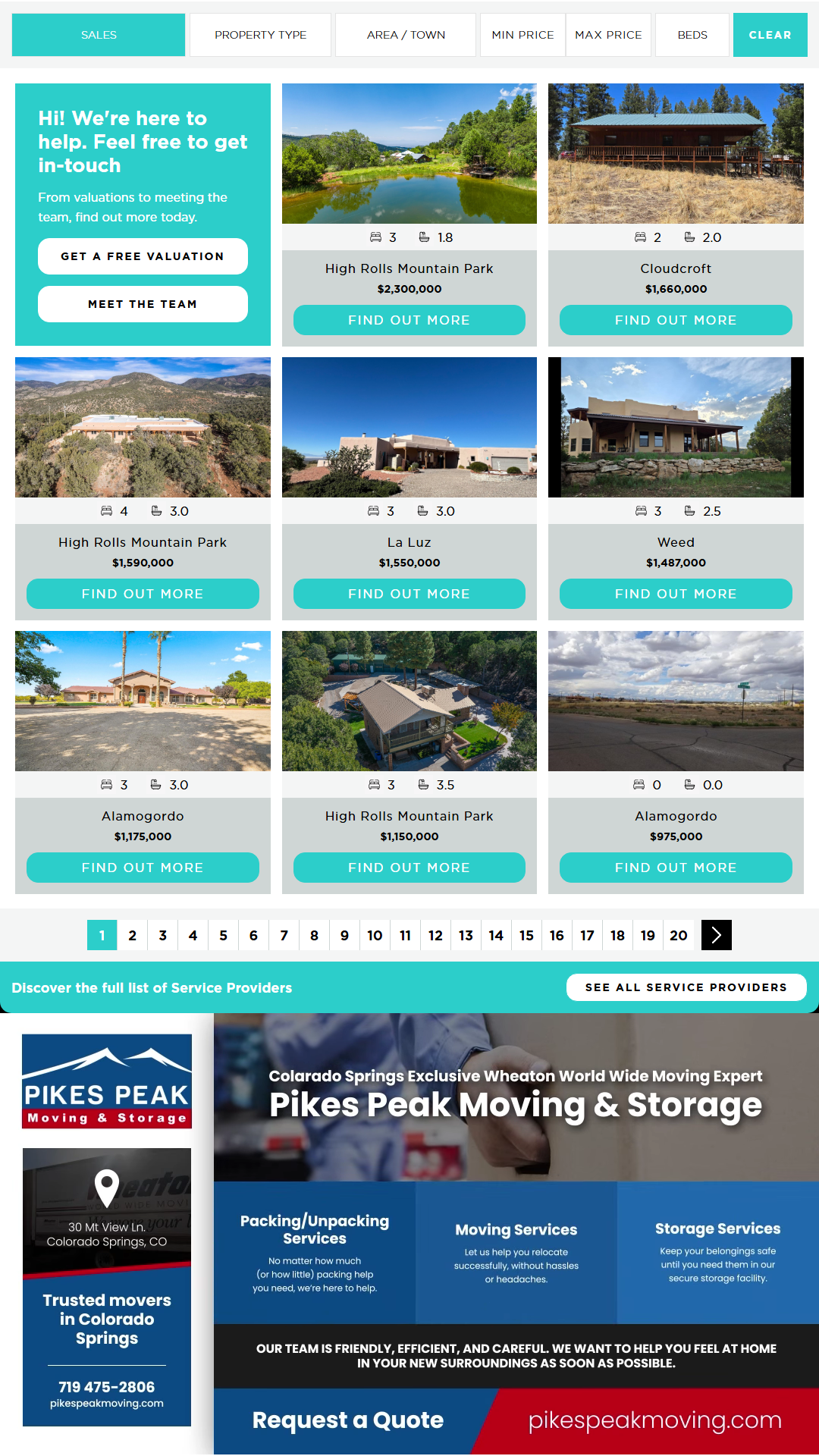The height and width of the screenshot is (1456, 819).
Task: Expand the Property Type filter
Action: (260, 35)
